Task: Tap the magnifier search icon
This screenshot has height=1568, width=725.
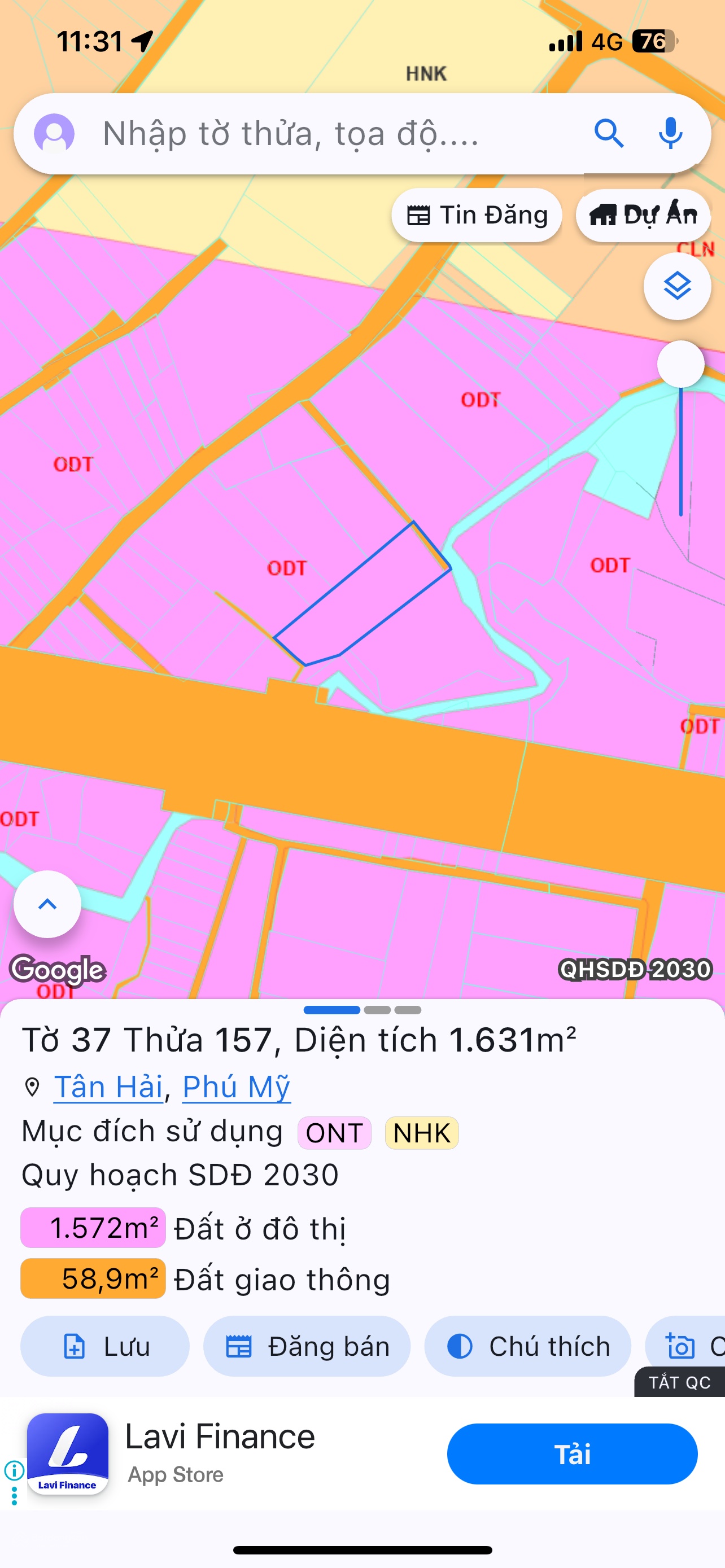Action: 609,133
